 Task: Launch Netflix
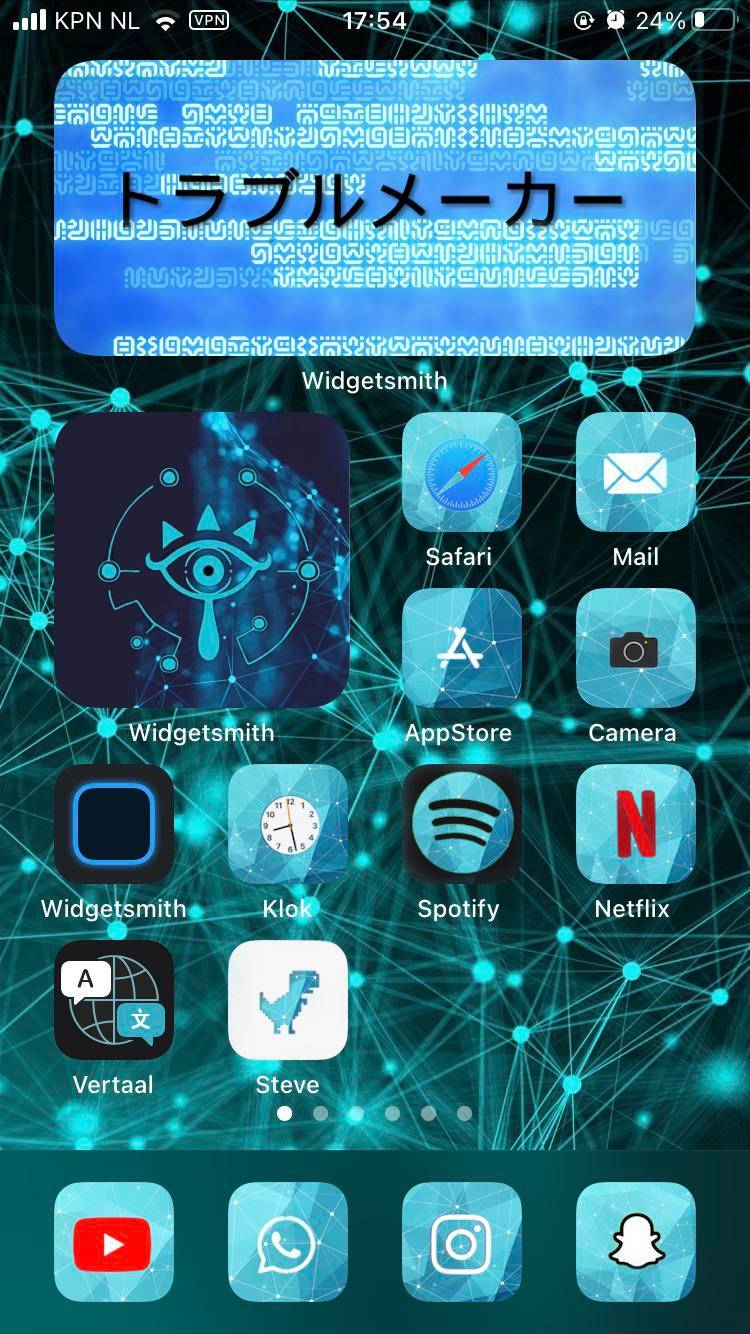coord(634,824)
